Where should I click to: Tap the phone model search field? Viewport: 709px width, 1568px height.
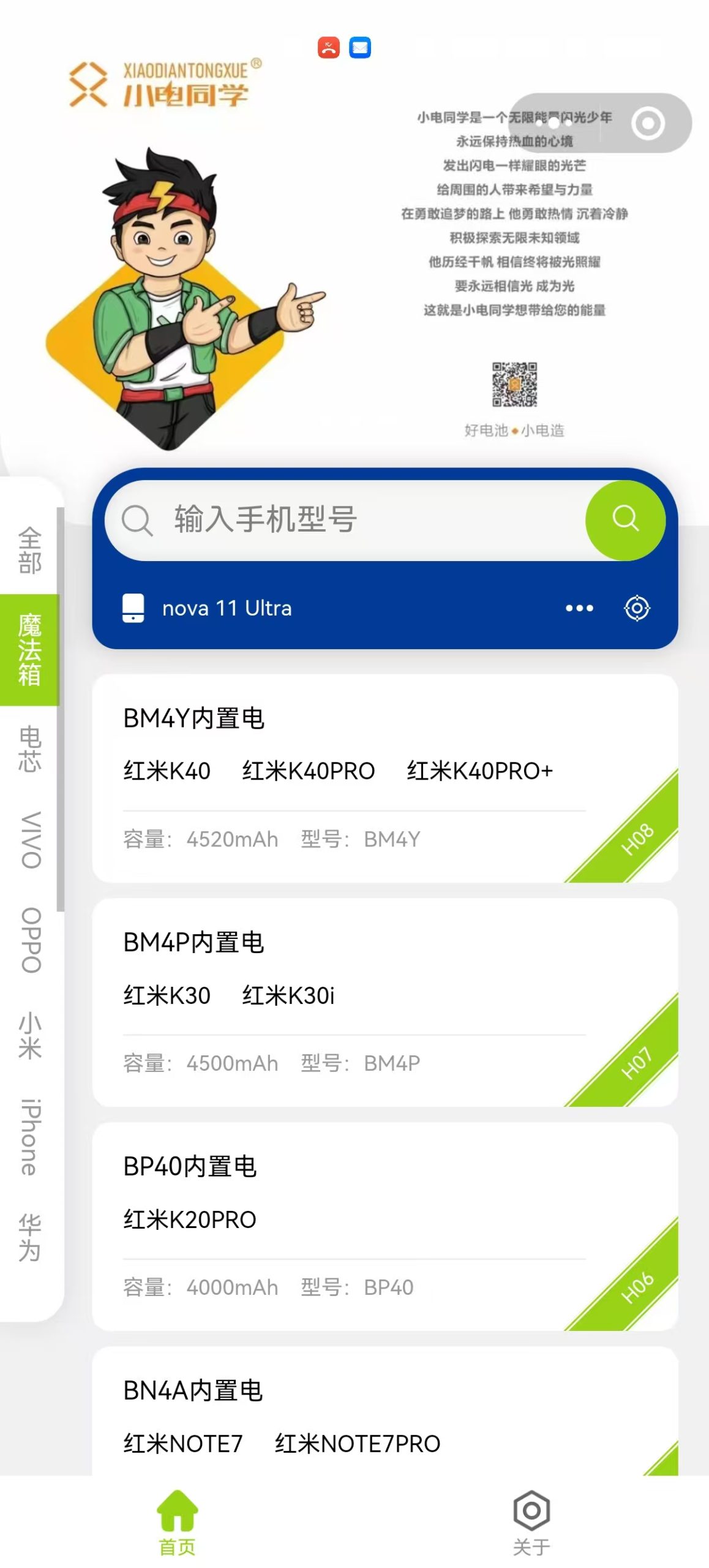click(x=343, y=520)
